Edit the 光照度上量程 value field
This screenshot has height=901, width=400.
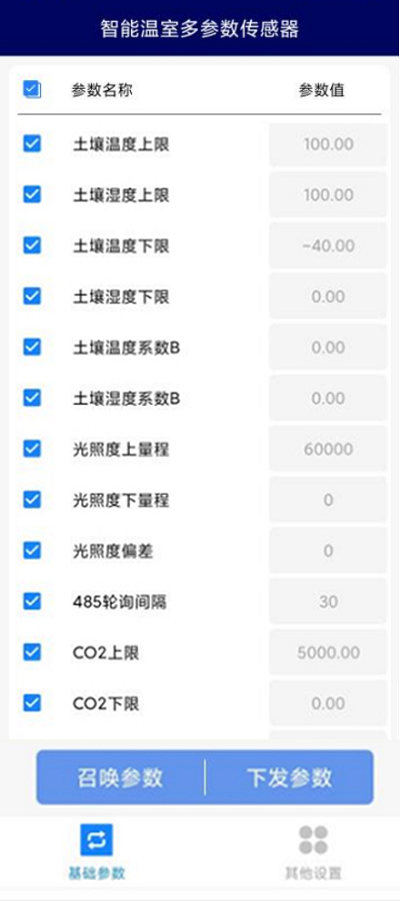(328, 449)
